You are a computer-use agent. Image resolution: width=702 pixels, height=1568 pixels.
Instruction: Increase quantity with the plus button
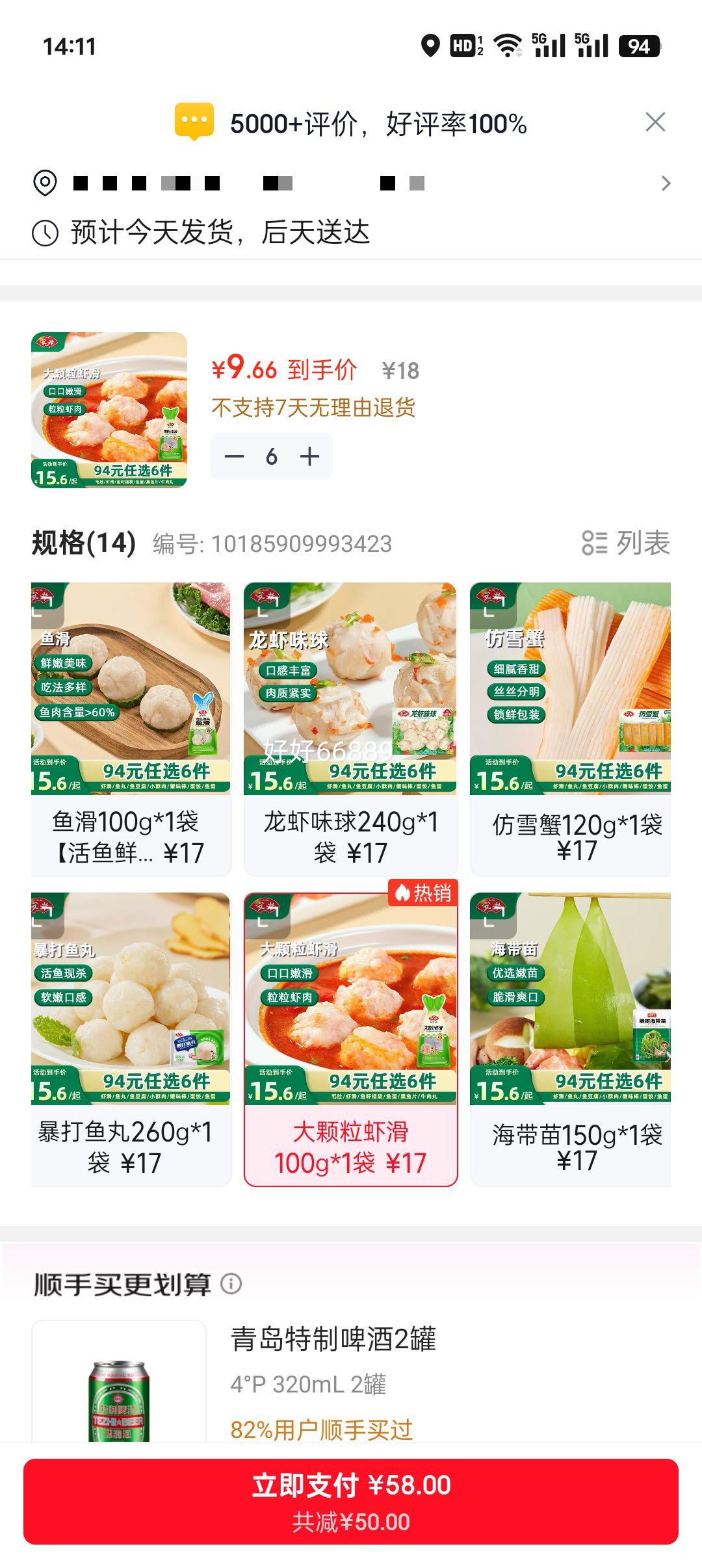coord(310,456)
